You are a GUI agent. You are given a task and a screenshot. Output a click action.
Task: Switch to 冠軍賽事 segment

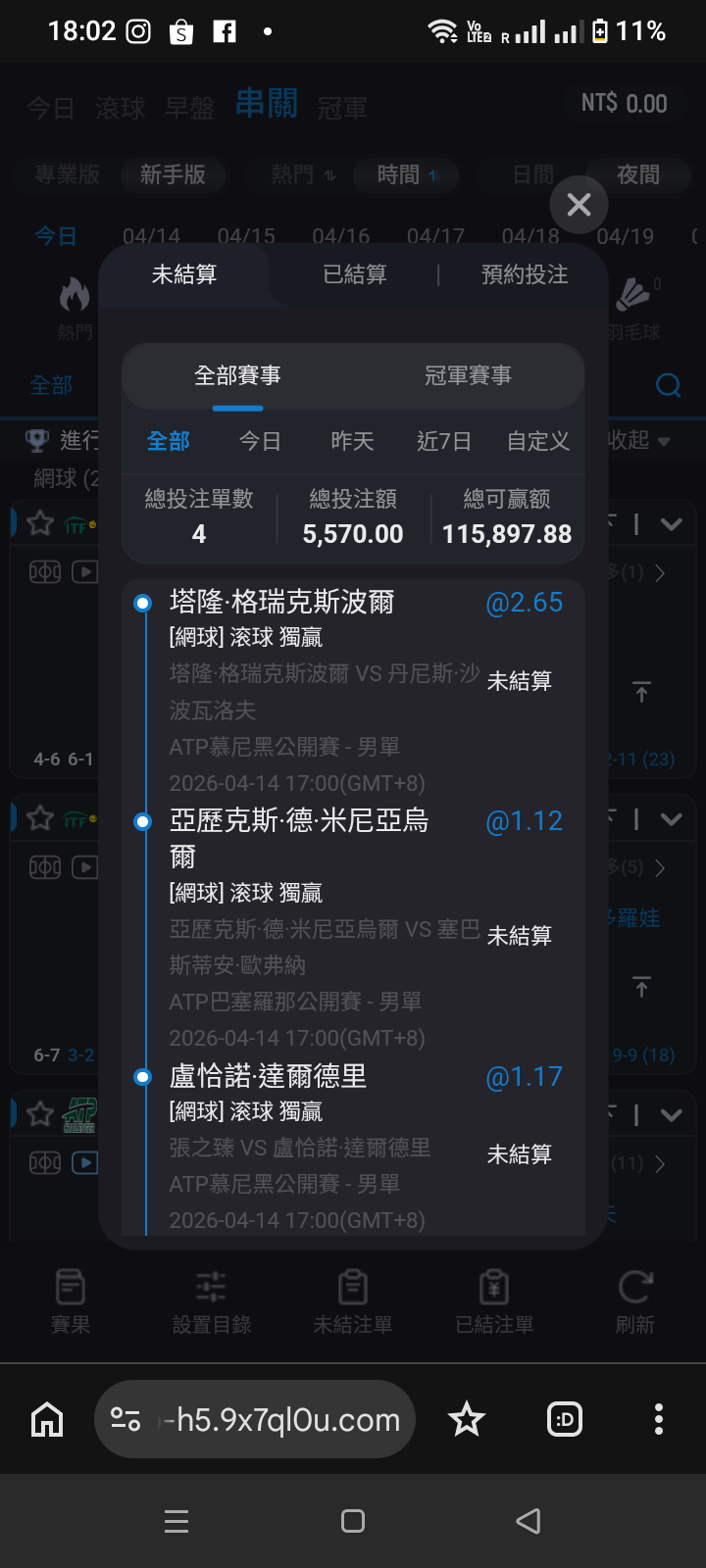tap(468, 375)
